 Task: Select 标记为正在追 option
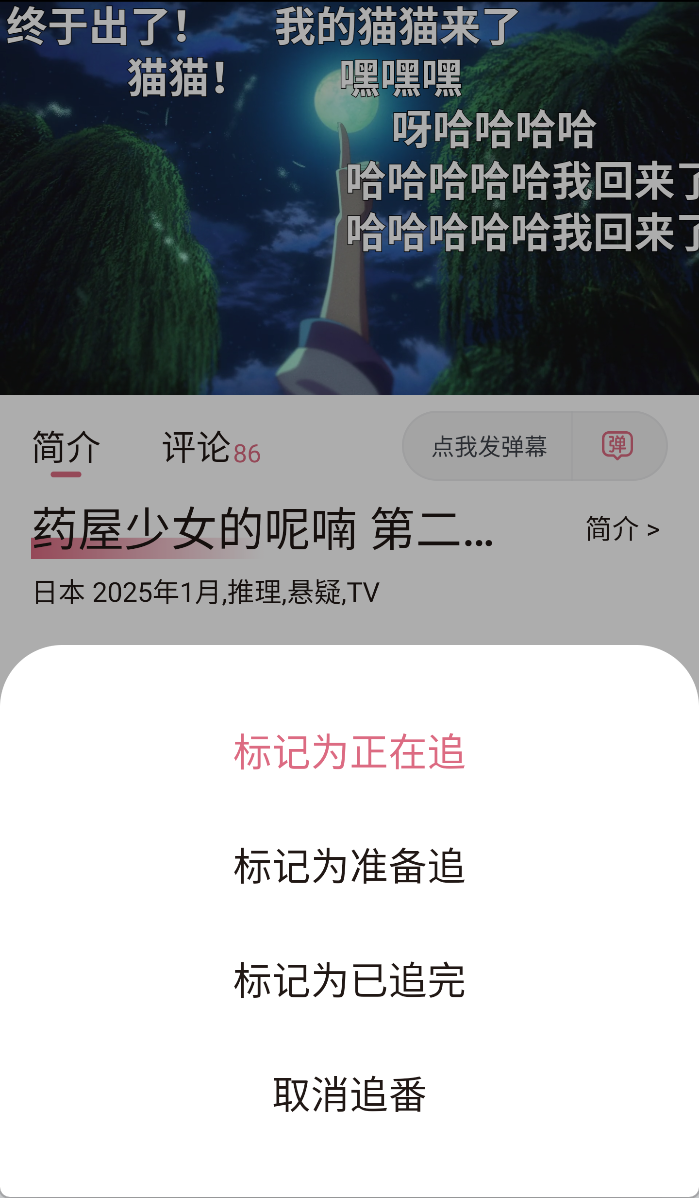pyautogui.click(x=349, y=752)
